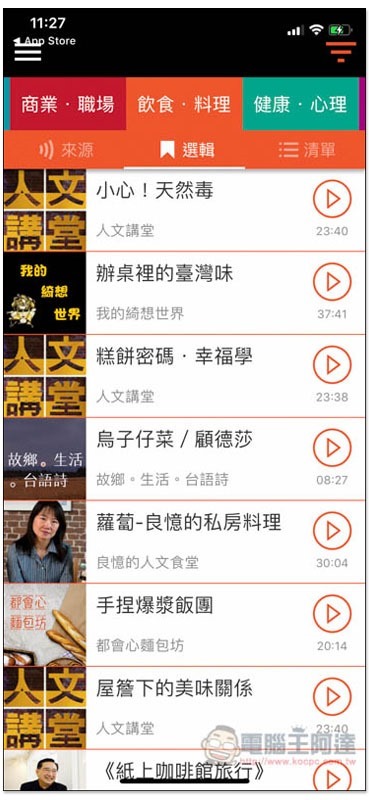
Task: Play 烏子仔菜 / 顧德莎 episode
Action: point(332,447)
